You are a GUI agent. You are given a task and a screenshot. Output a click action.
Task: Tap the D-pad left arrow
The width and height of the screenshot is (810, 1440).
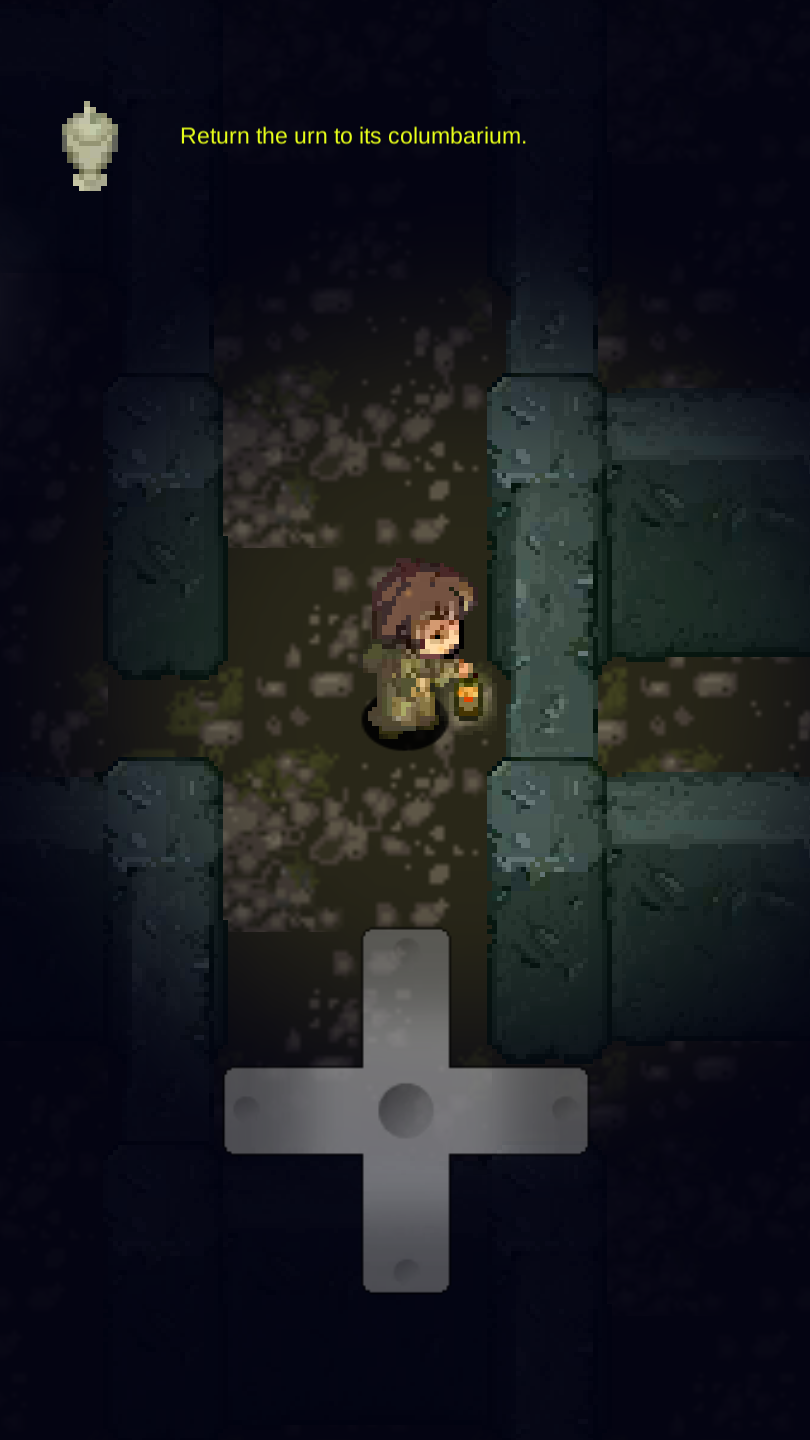pyautogui.click(x=294, y=1110)
